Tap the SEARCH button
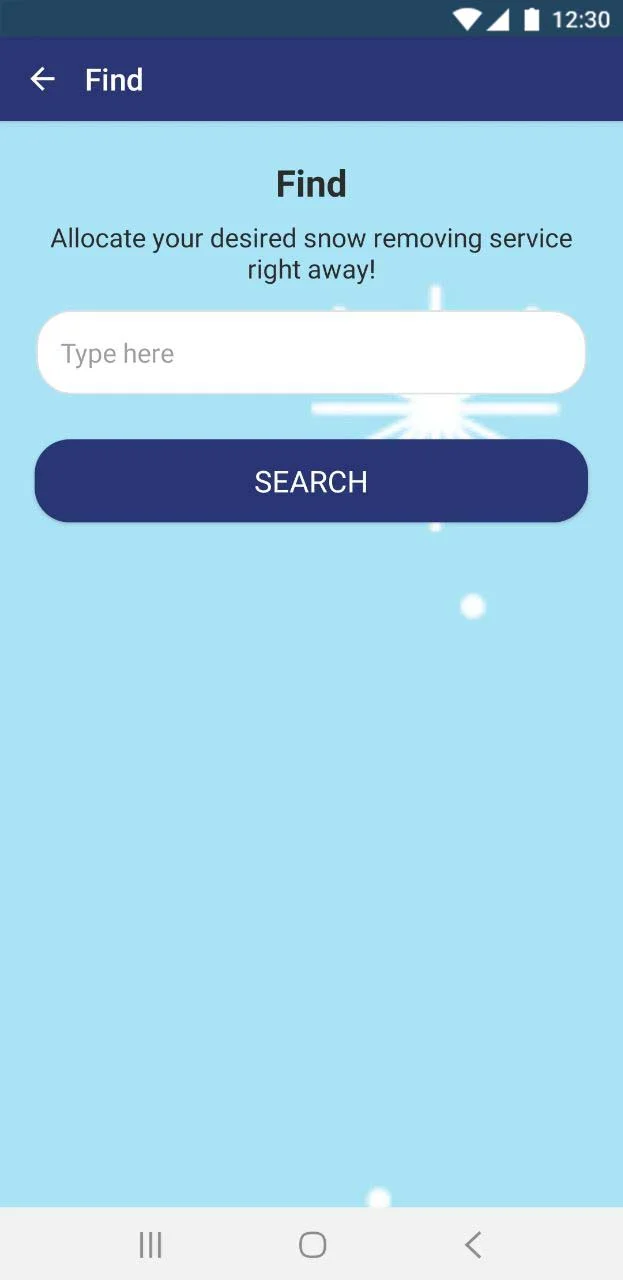The height and width of the screenshot is (1280, 623). [x=311, y=481]
